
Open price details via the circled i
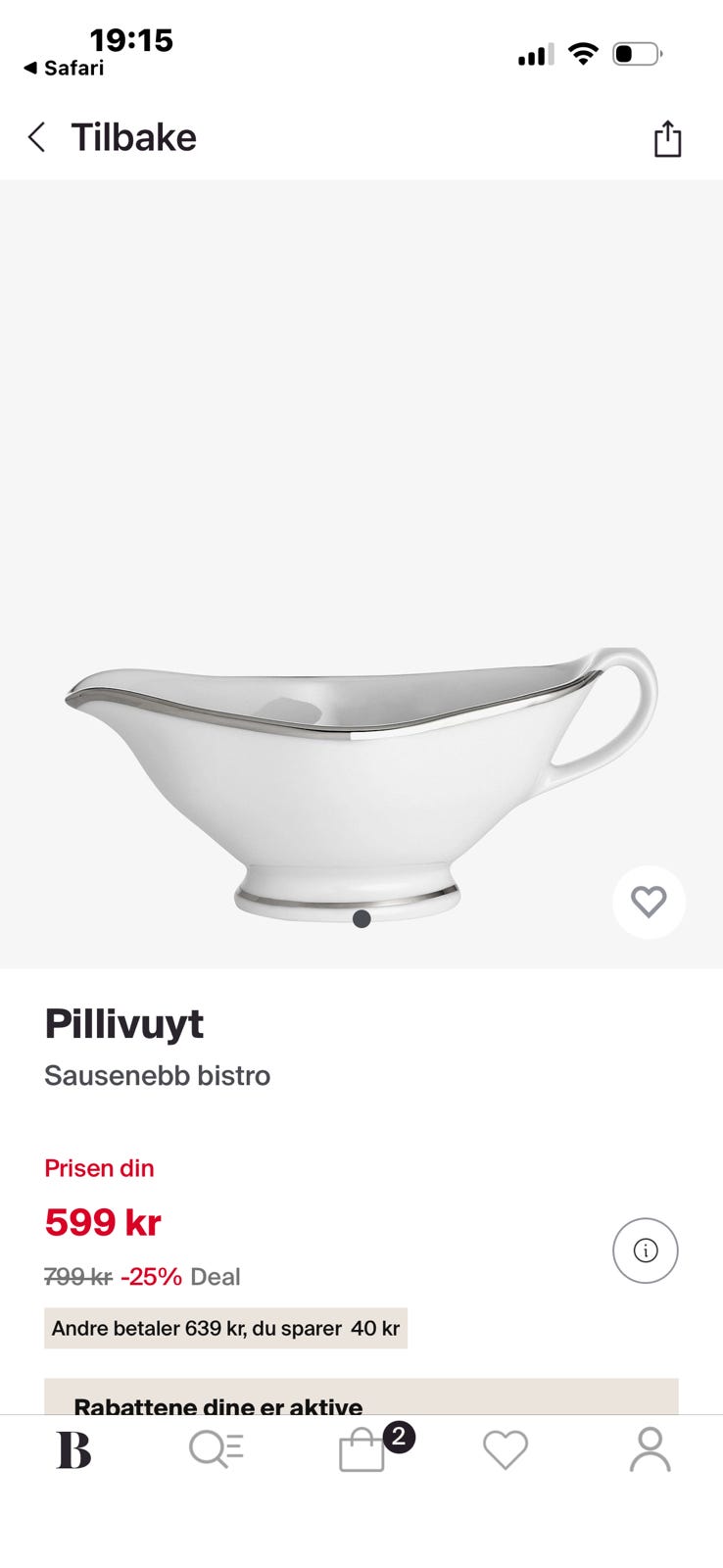pos(645,1251)
